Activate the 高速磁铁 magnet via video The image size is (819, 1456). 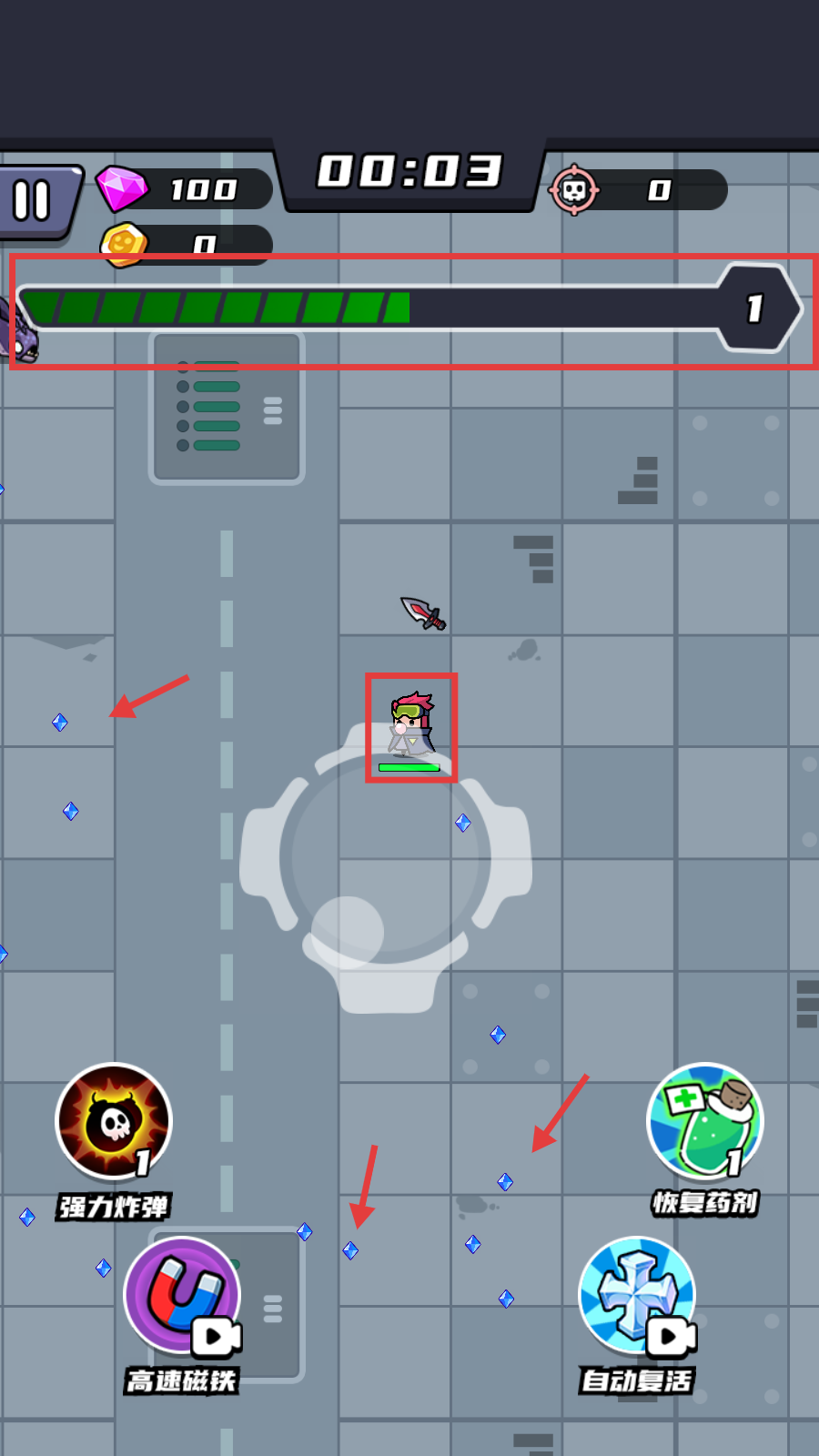point(182,1295)
